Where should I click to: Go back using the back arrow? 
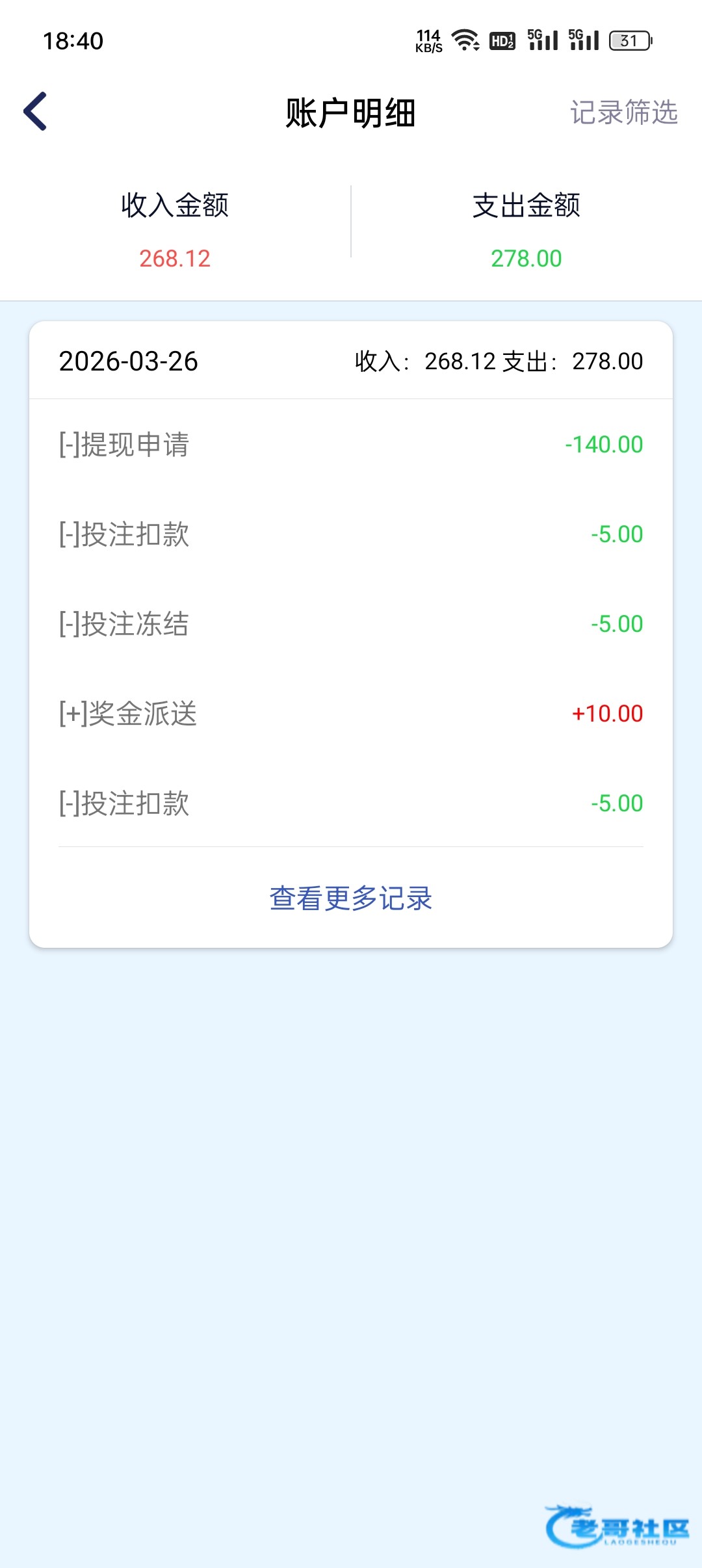coord(35,111)
